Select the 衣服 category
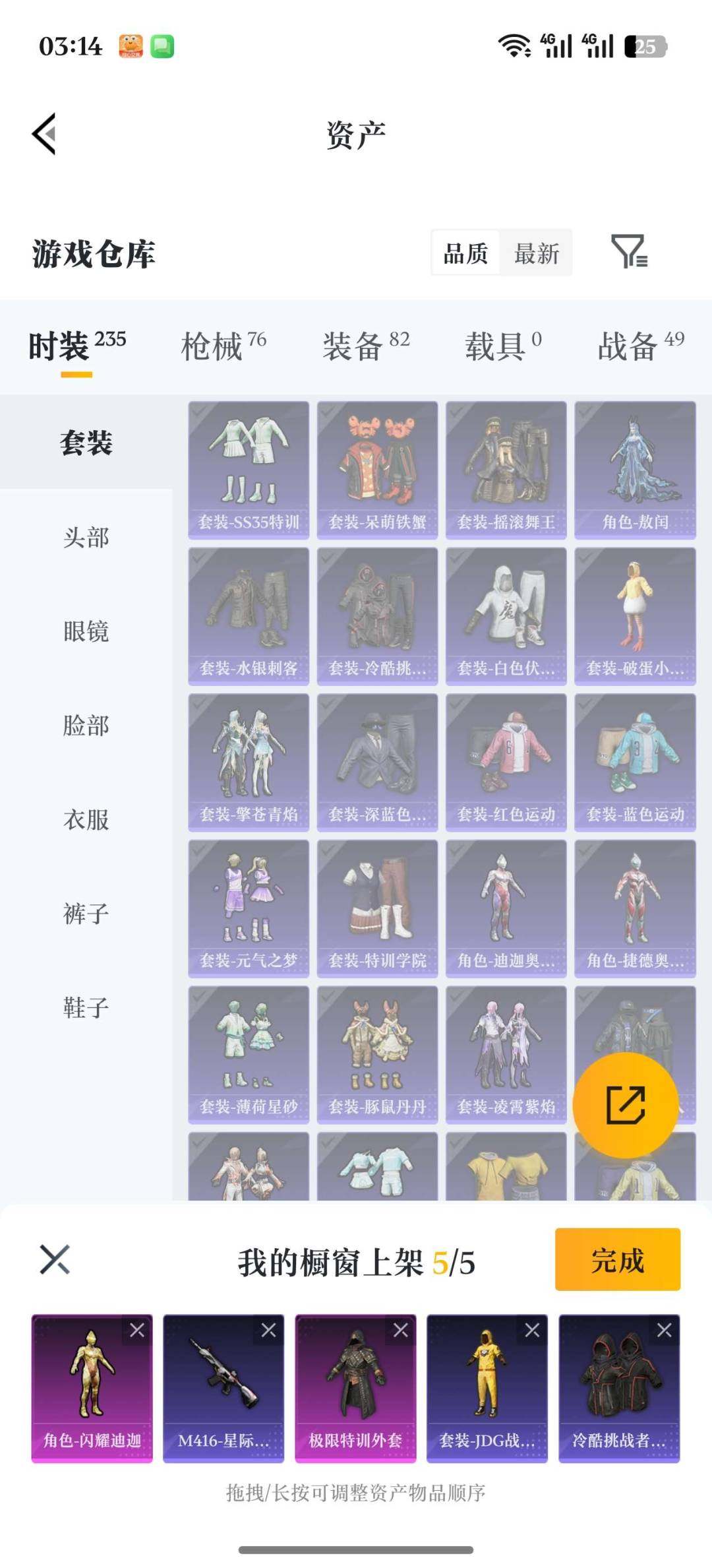 coord(86,820)
